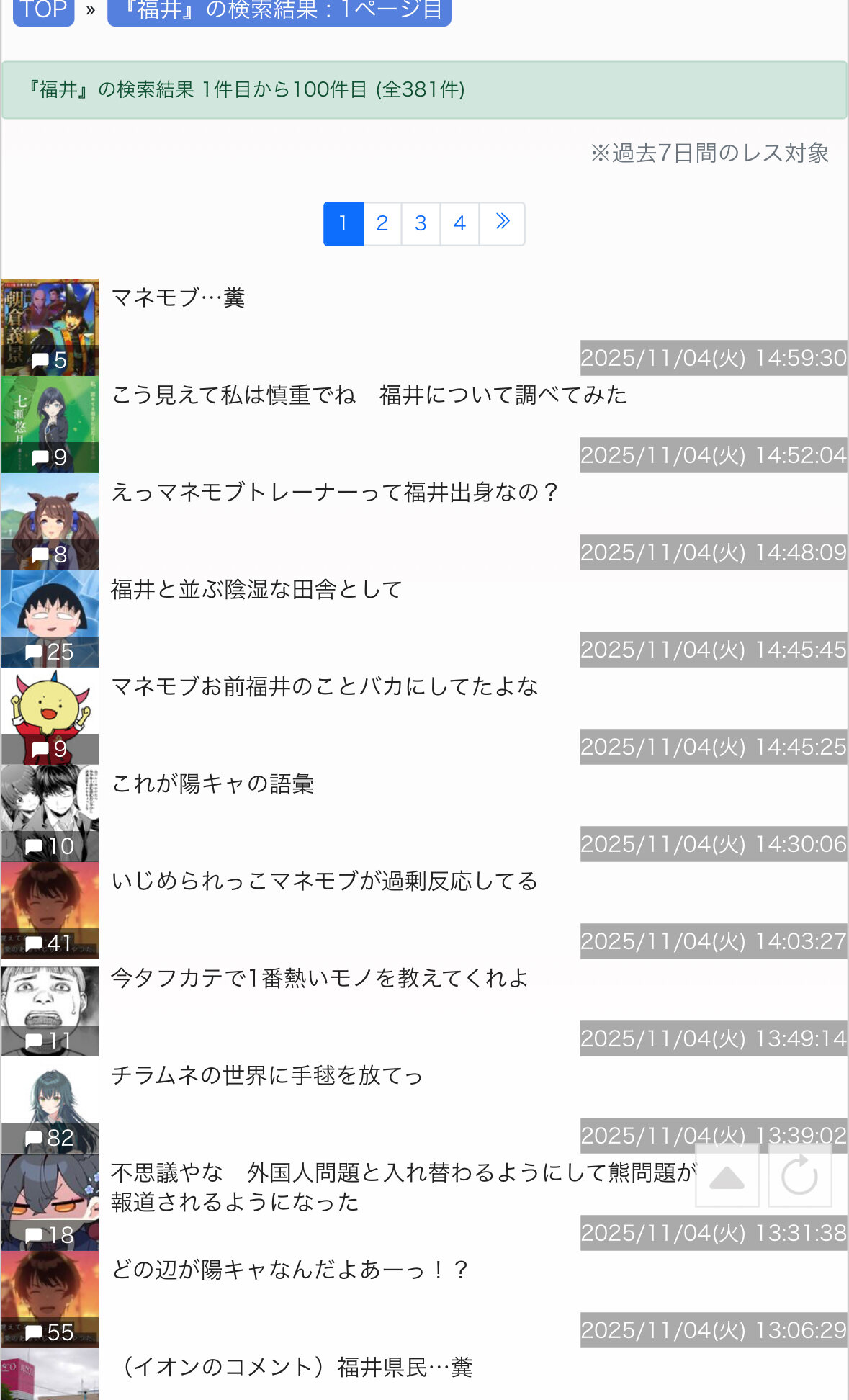Open thread 'どの辺が陽キャなんだよあーっ！？'
This screenshot has height=1400, width=849.
[x=290, y=1270]
